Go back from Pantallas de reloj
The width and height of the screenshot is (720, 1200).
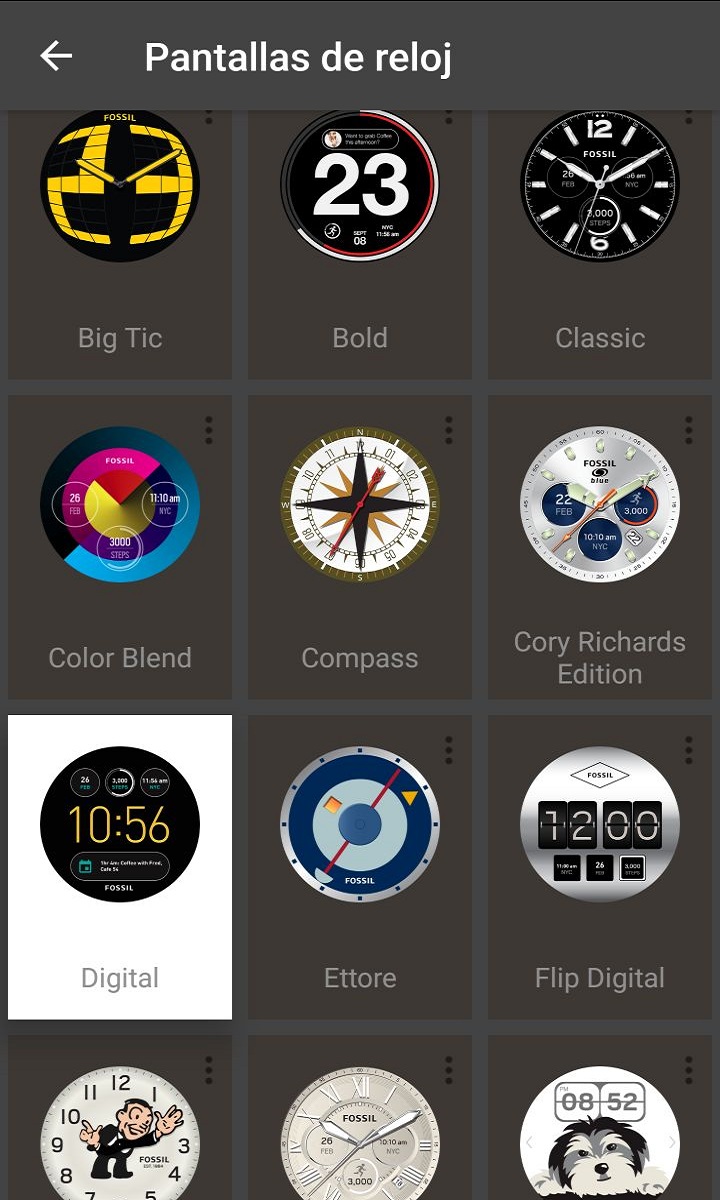coord(56,56)
